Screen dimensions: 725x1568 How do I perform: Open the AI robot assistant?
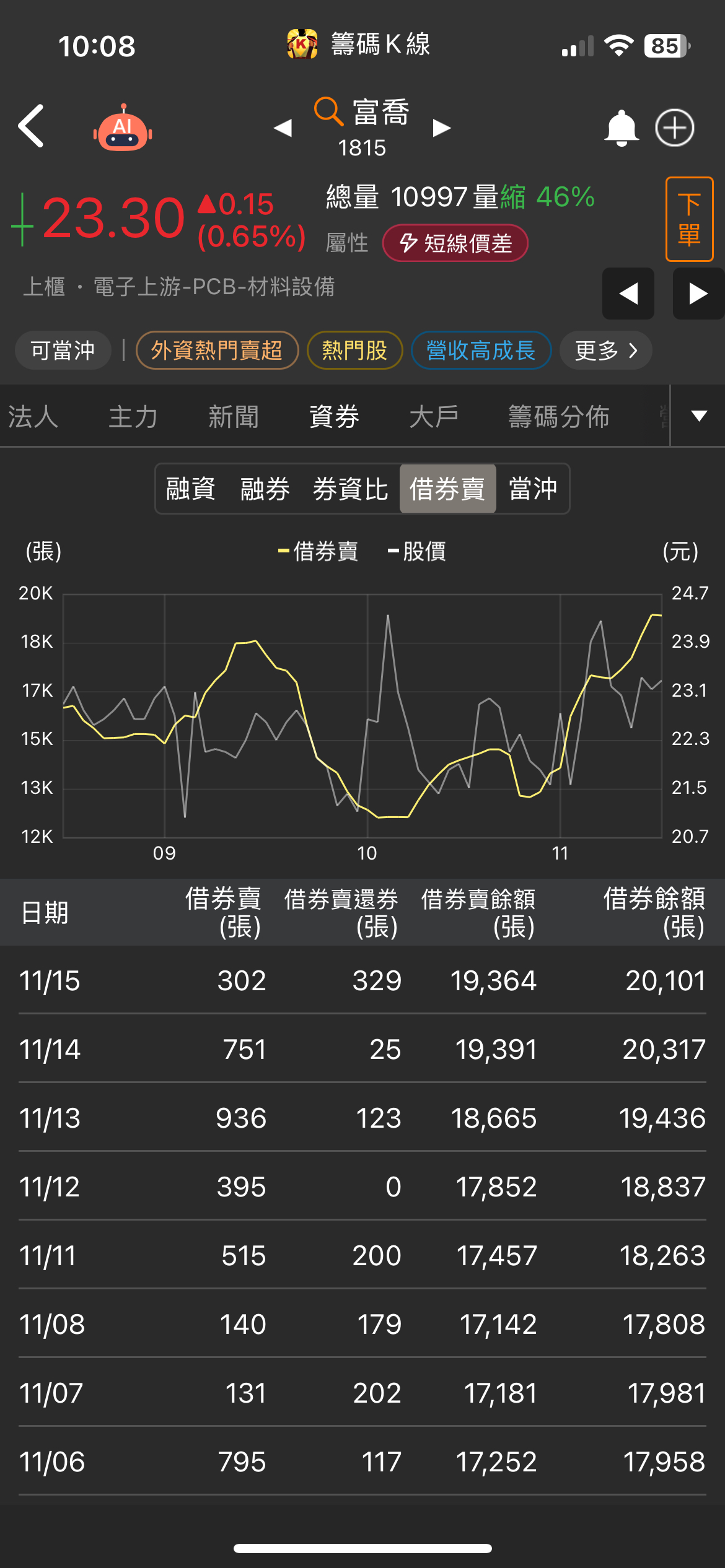point(123,128)
